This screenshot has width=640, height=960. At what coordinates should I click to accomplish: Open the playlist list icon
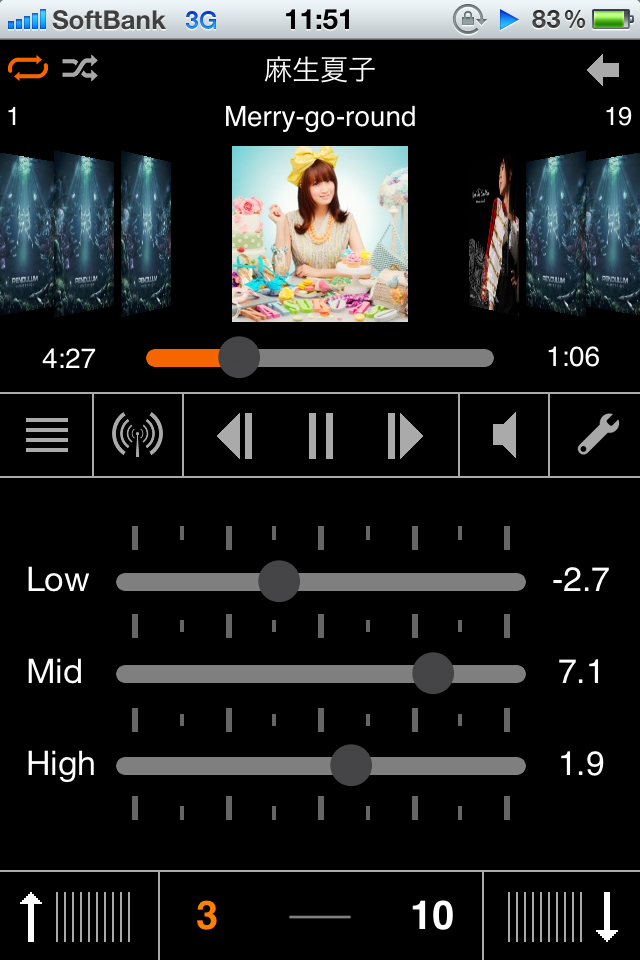(x=46, y=435)
